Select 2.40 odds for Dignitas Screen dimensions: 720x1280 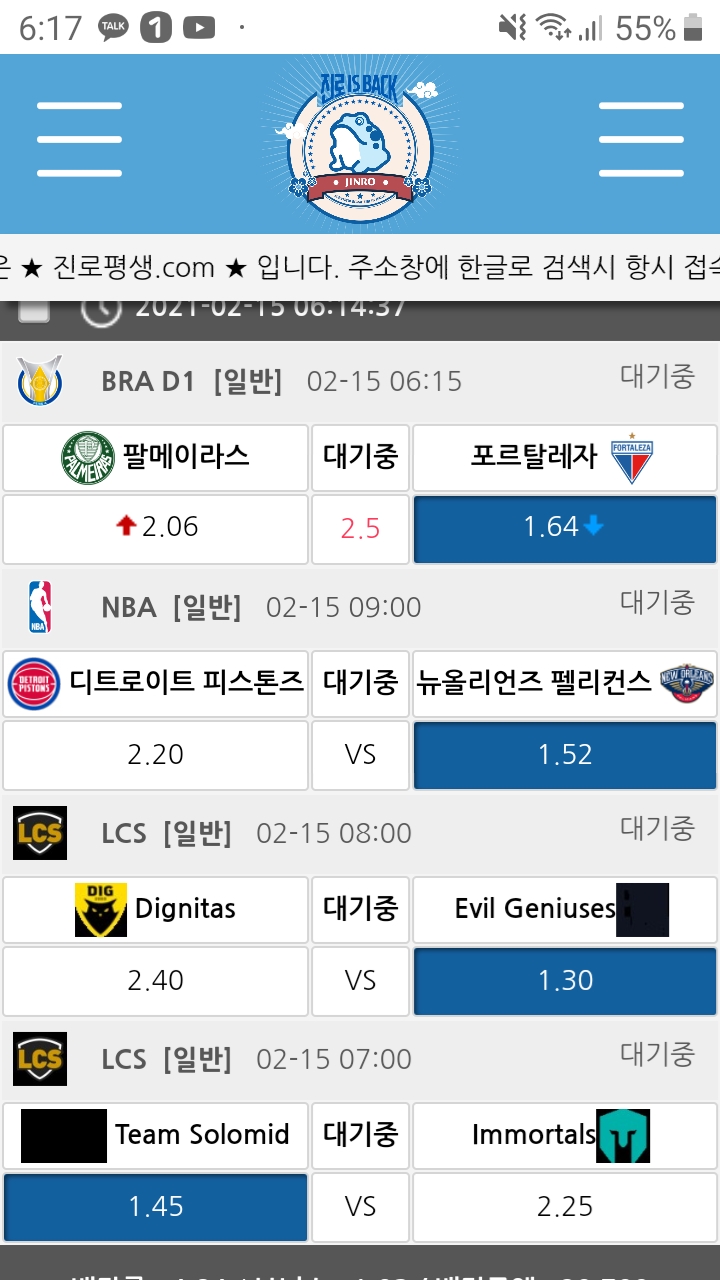[155, 981]
